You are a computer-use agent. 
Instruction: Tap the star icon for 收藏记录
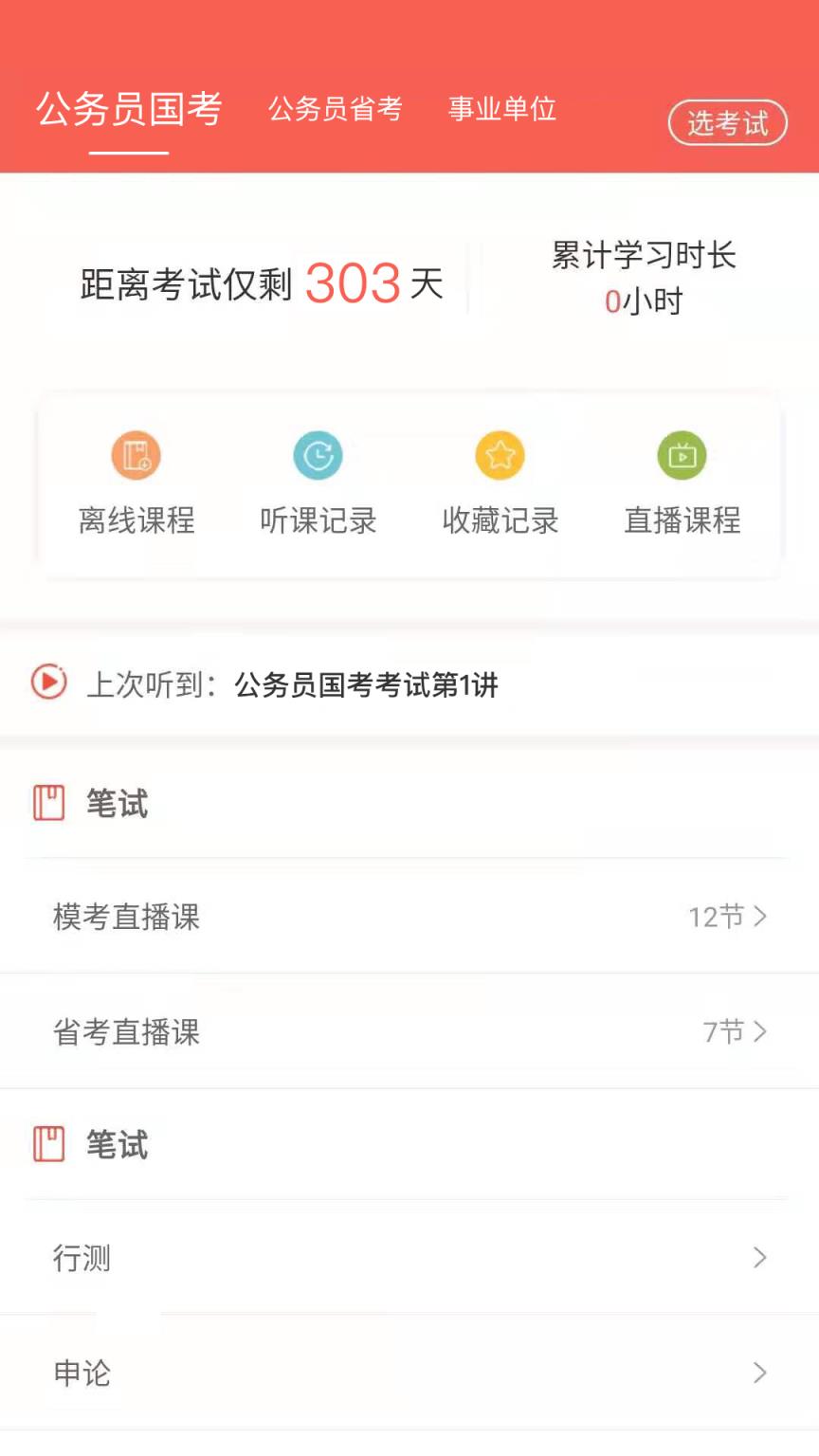point(500,454)
